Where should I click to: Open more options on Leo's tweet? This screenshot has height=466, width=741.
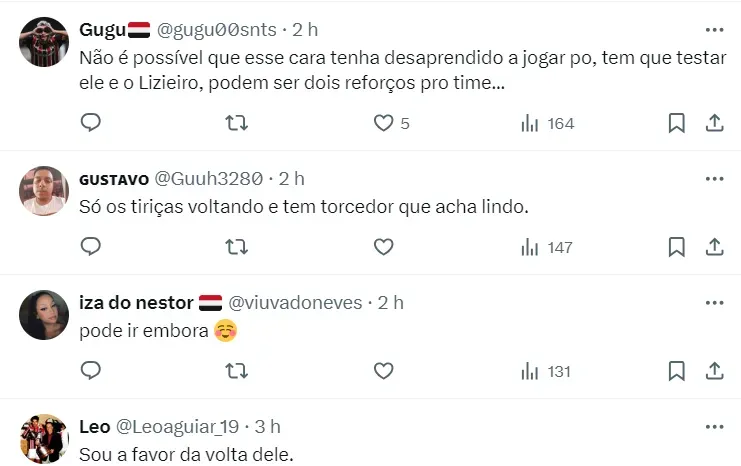click(714, 426)
